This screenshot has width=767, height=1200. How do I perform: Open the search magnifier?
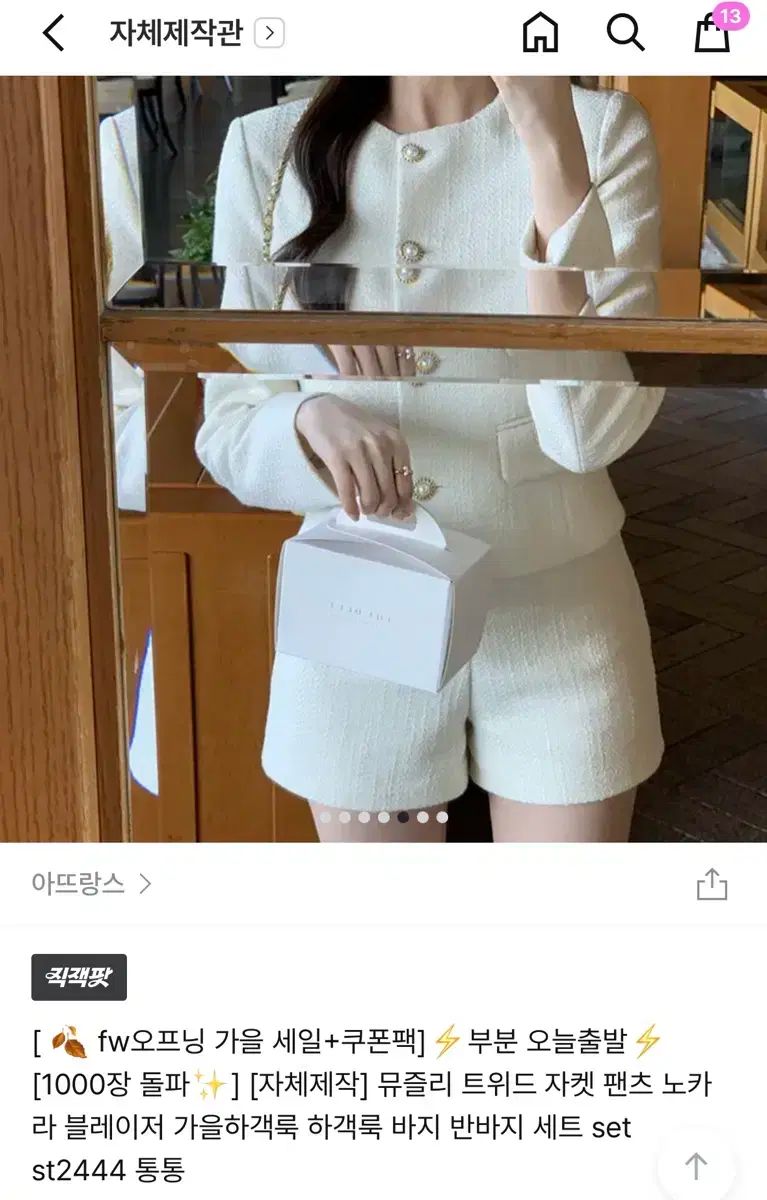625,34
